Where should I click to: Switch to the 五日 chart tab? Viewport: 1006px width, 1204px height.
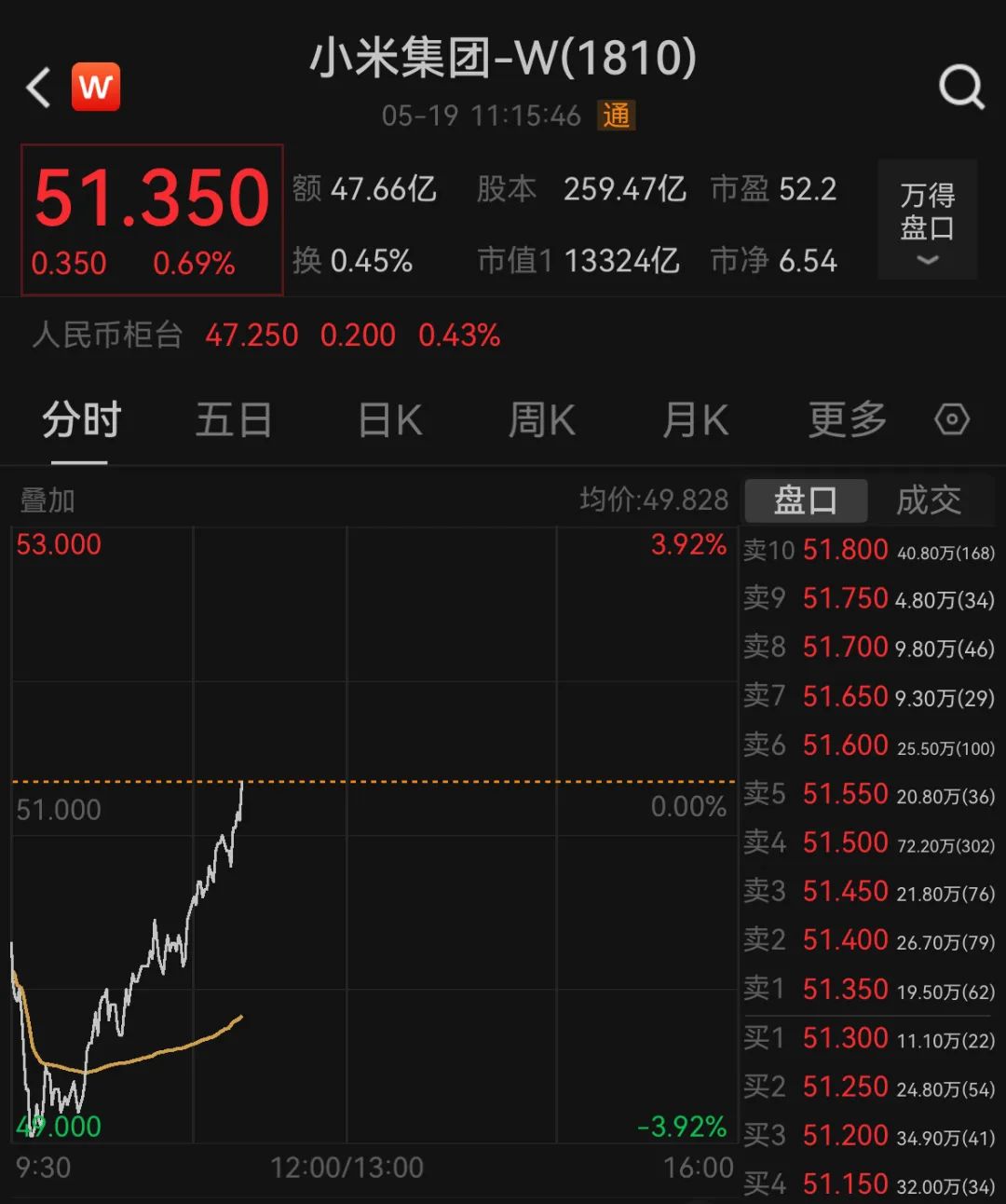coord(233,420)
